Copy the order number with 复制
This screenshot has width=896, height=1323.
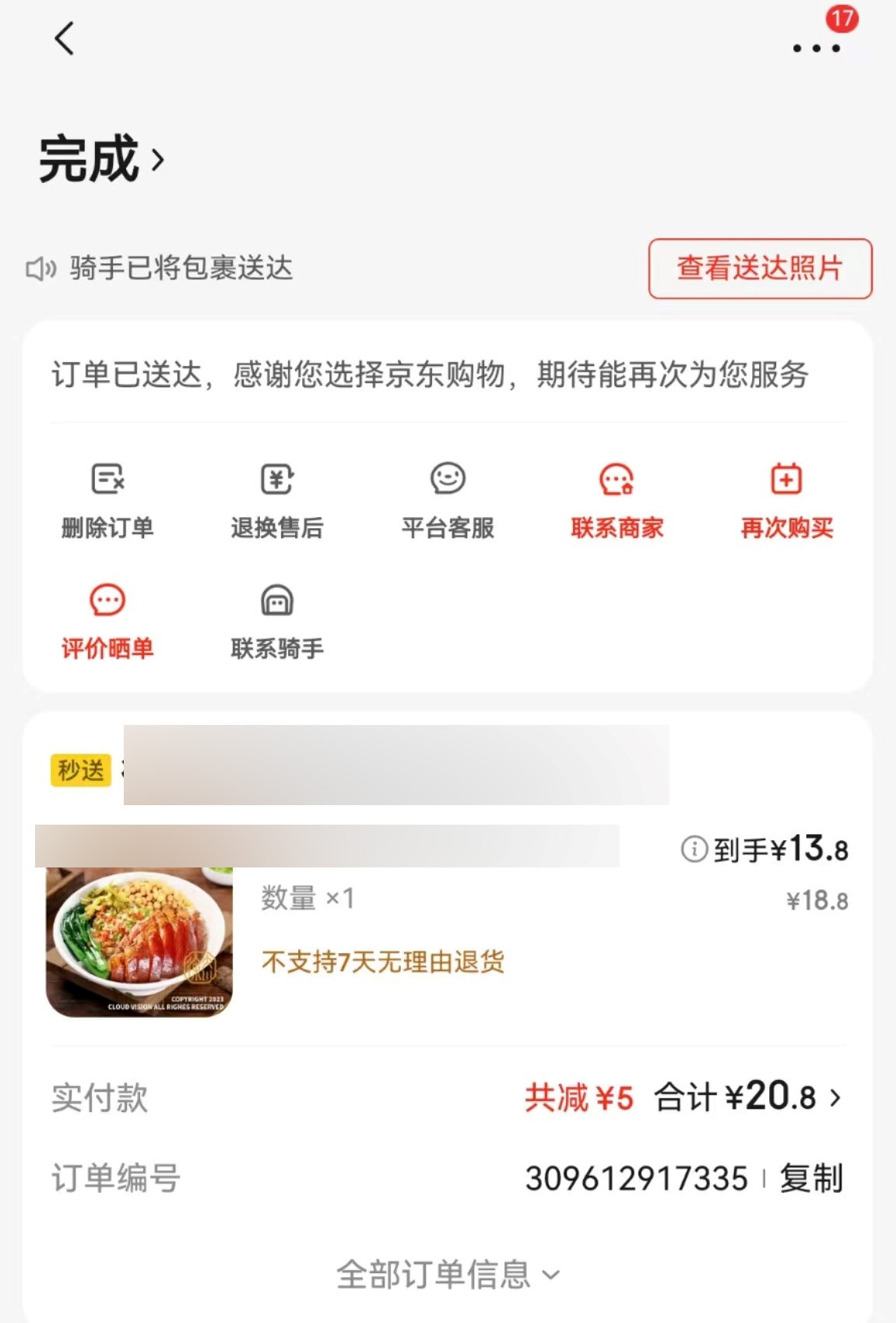[811, 1178]
